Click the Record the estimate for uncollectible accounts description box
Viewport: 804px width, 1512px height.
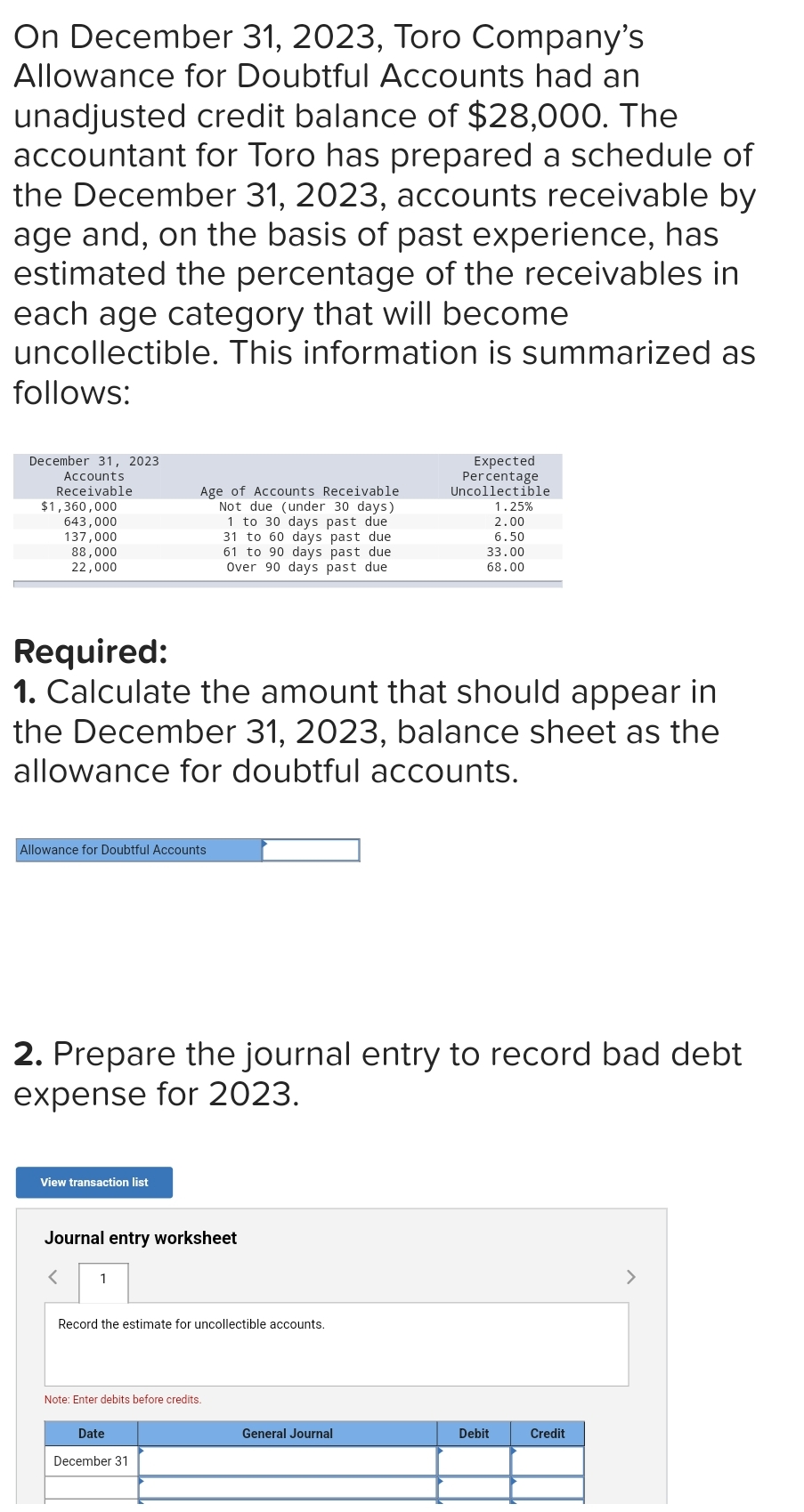(335, 1344)
